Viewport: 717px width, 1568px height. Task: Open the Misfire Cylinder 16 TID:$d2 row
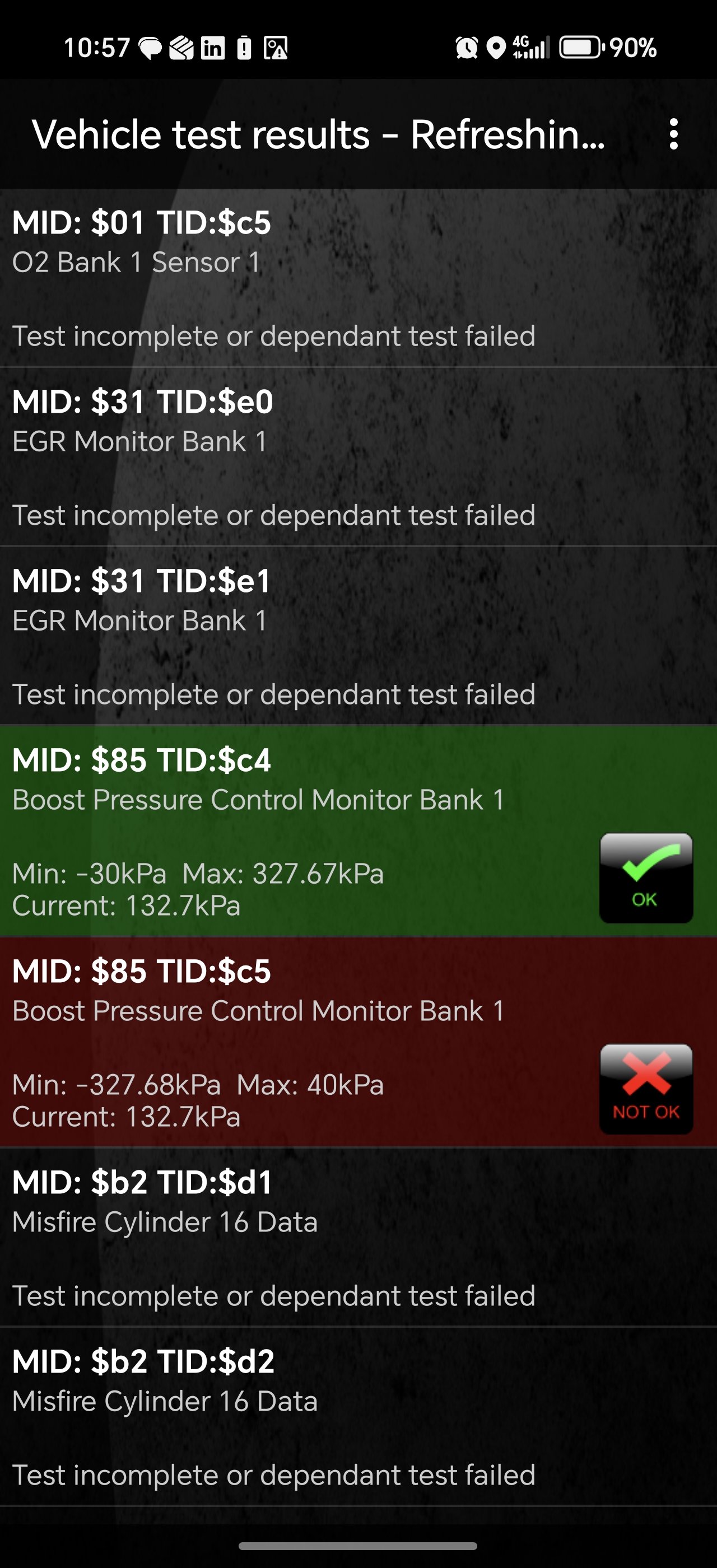pos(358,1416)
